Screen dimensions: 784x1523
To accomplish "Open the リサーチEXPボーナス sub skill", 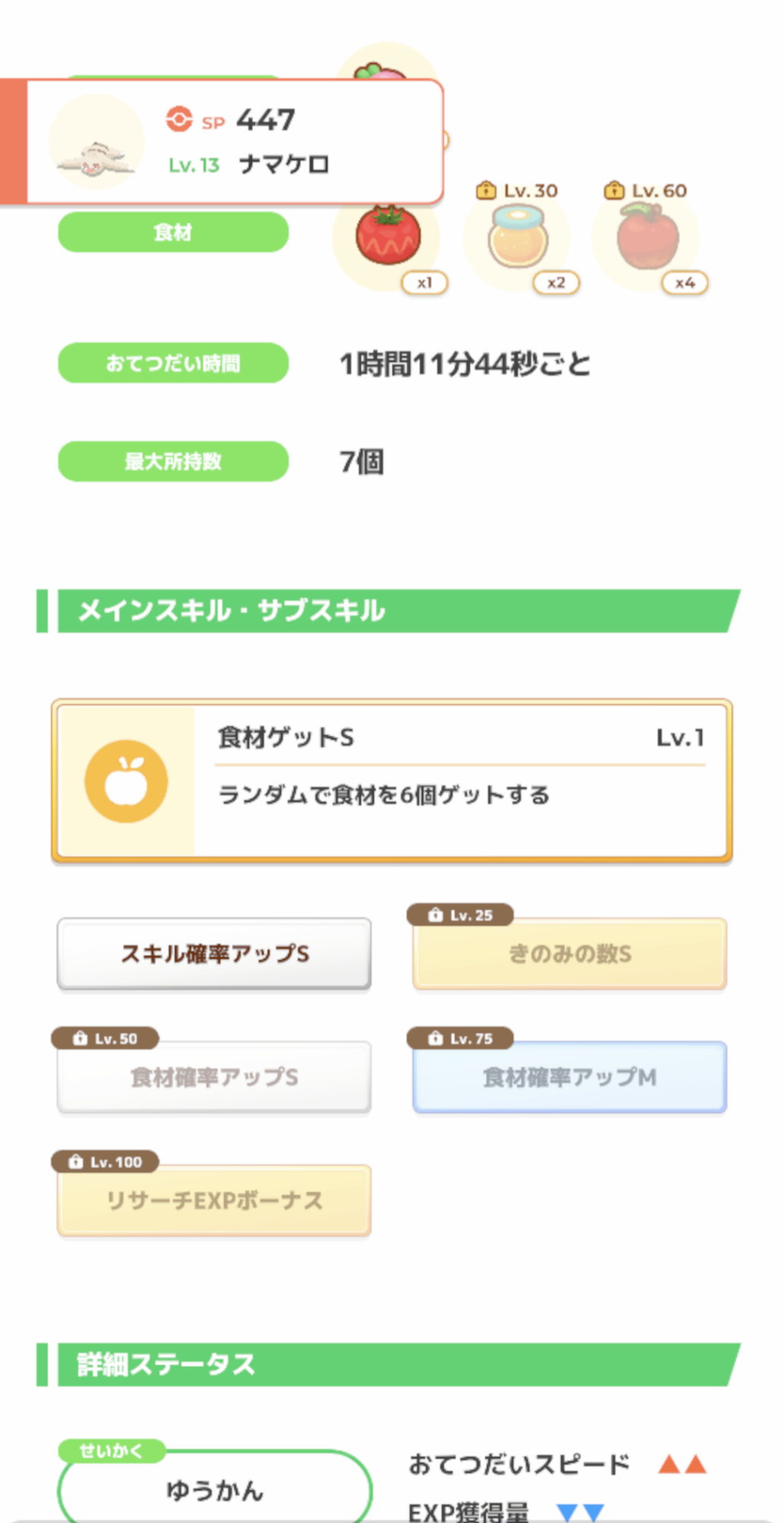I will coord(215,1201).
